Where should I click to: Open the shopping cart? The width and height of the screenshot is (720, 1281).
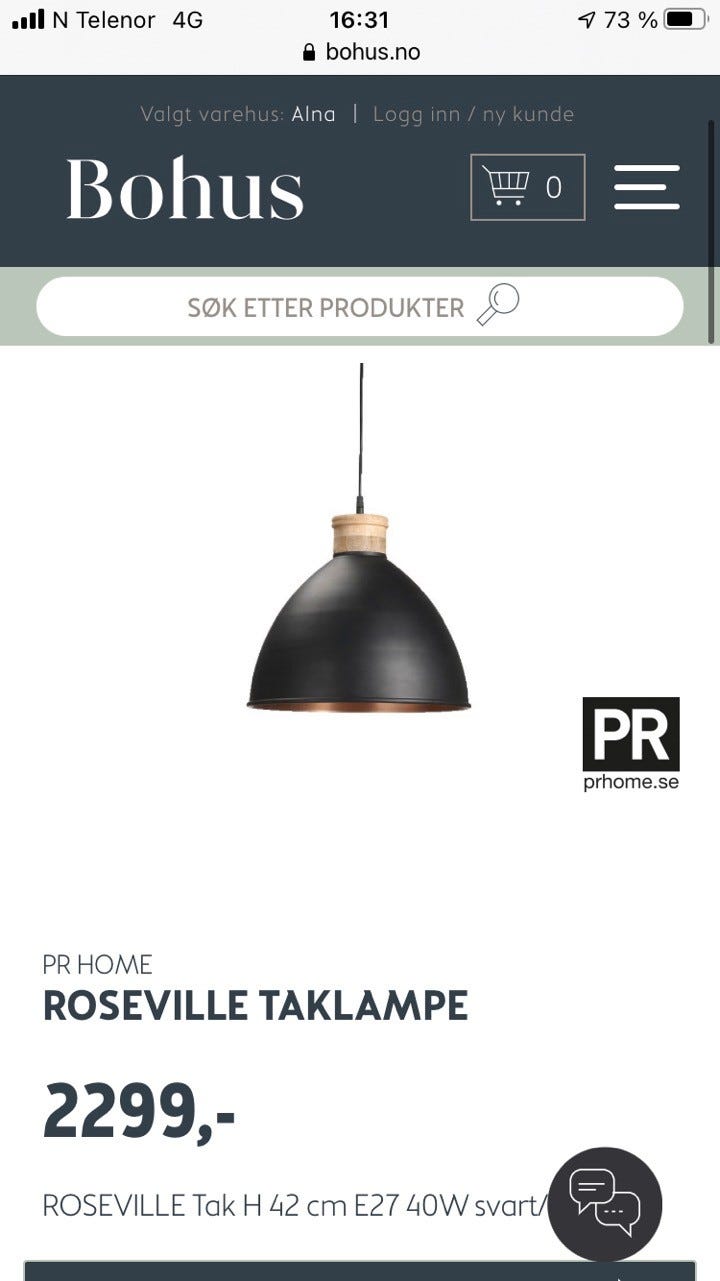point(527,187)
